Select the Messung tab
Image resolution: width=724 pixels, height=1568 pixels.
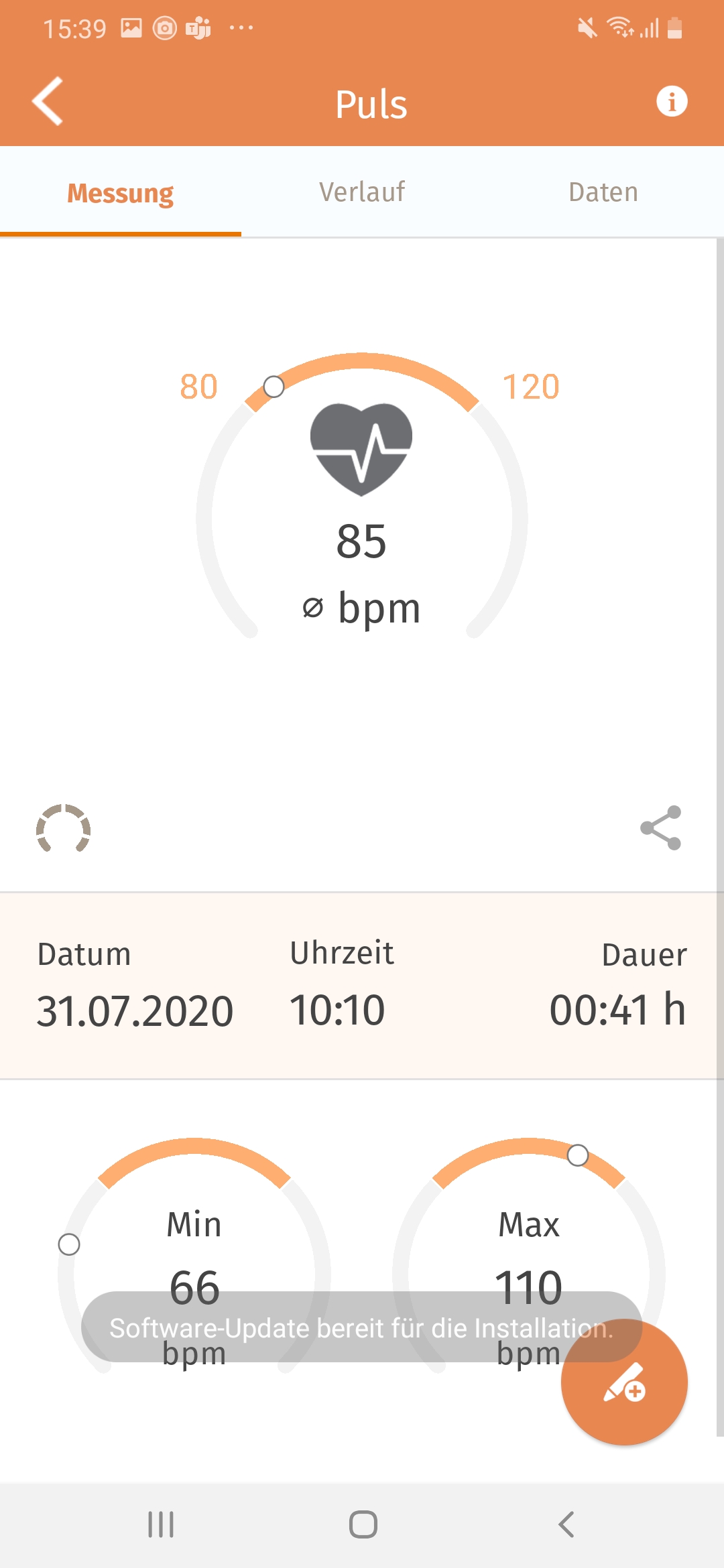click(x=121, y=193)
